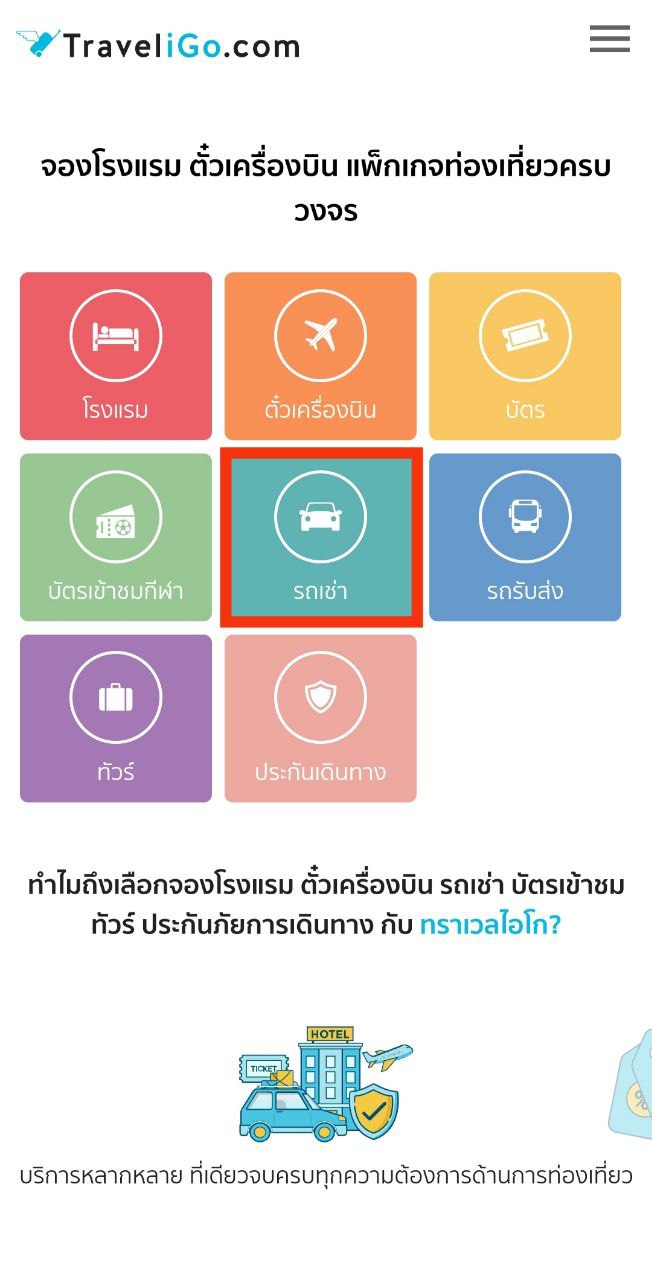The height and width of the screenshot is (1280, 652).
Task: Tap the TraveliGo.com logo to go home
Action: point(158,45)
